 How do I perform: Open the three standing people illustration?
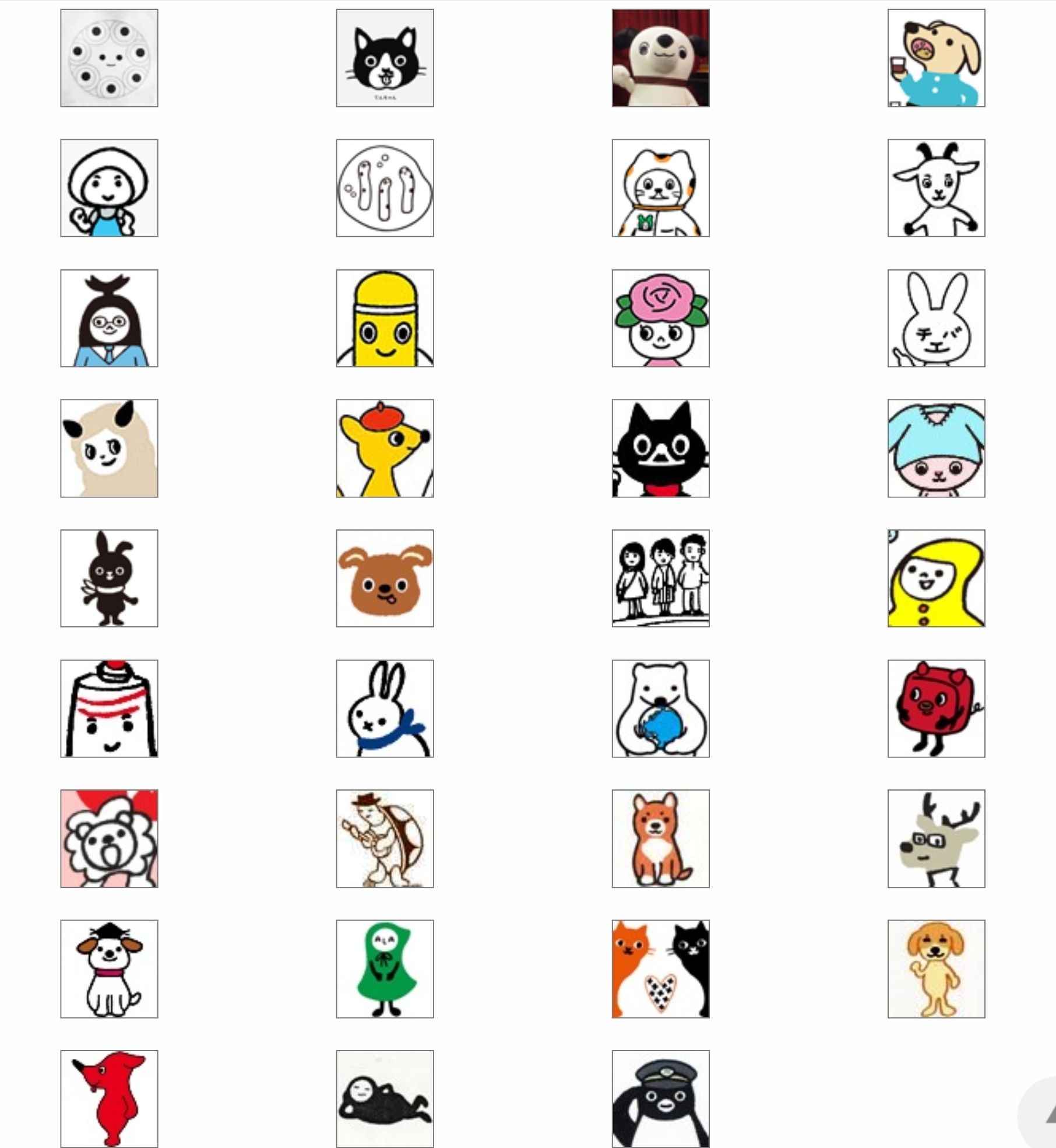(660, 578)
